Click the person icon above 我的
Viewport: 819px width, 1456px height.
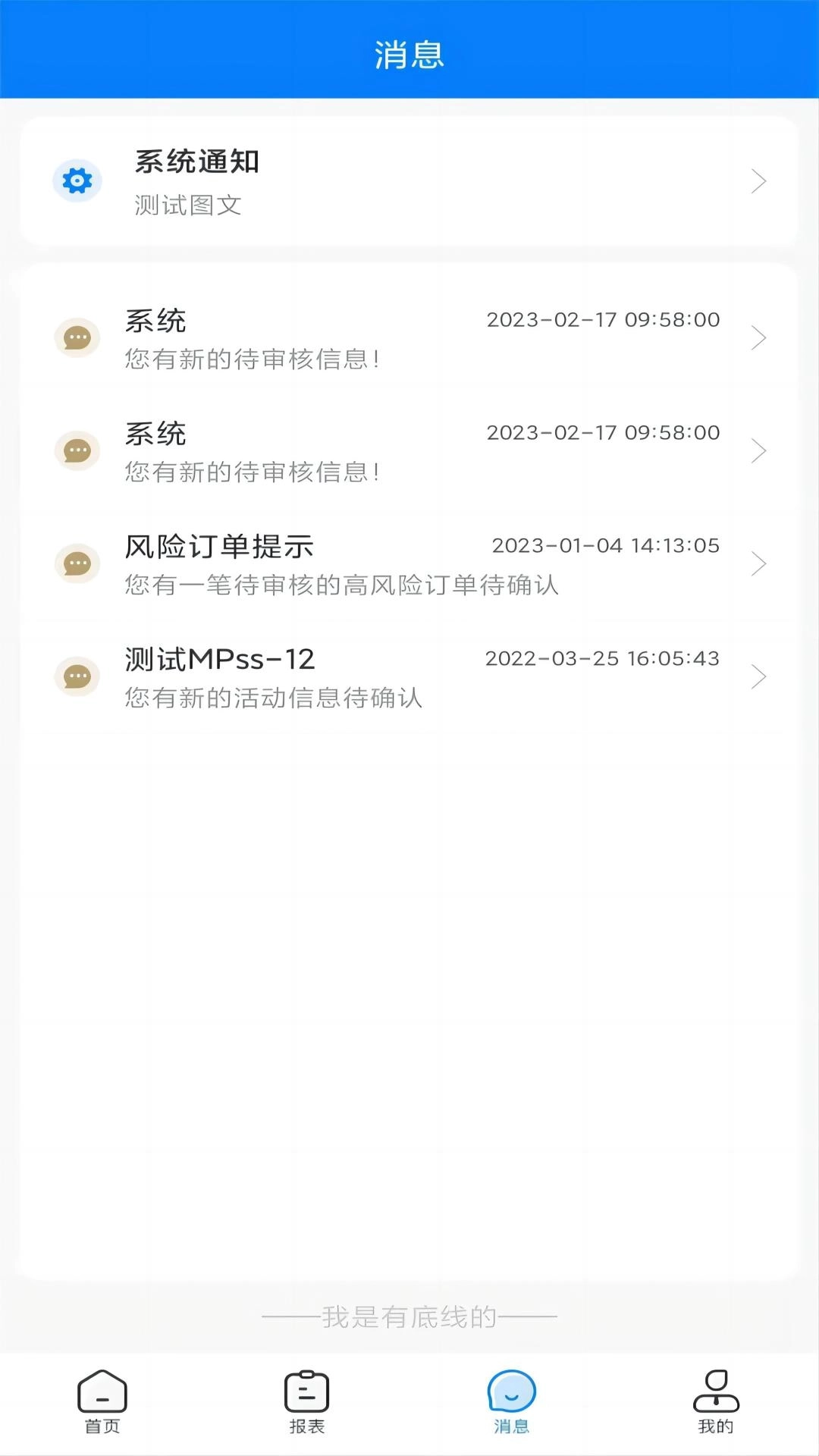click(714, 1395)
